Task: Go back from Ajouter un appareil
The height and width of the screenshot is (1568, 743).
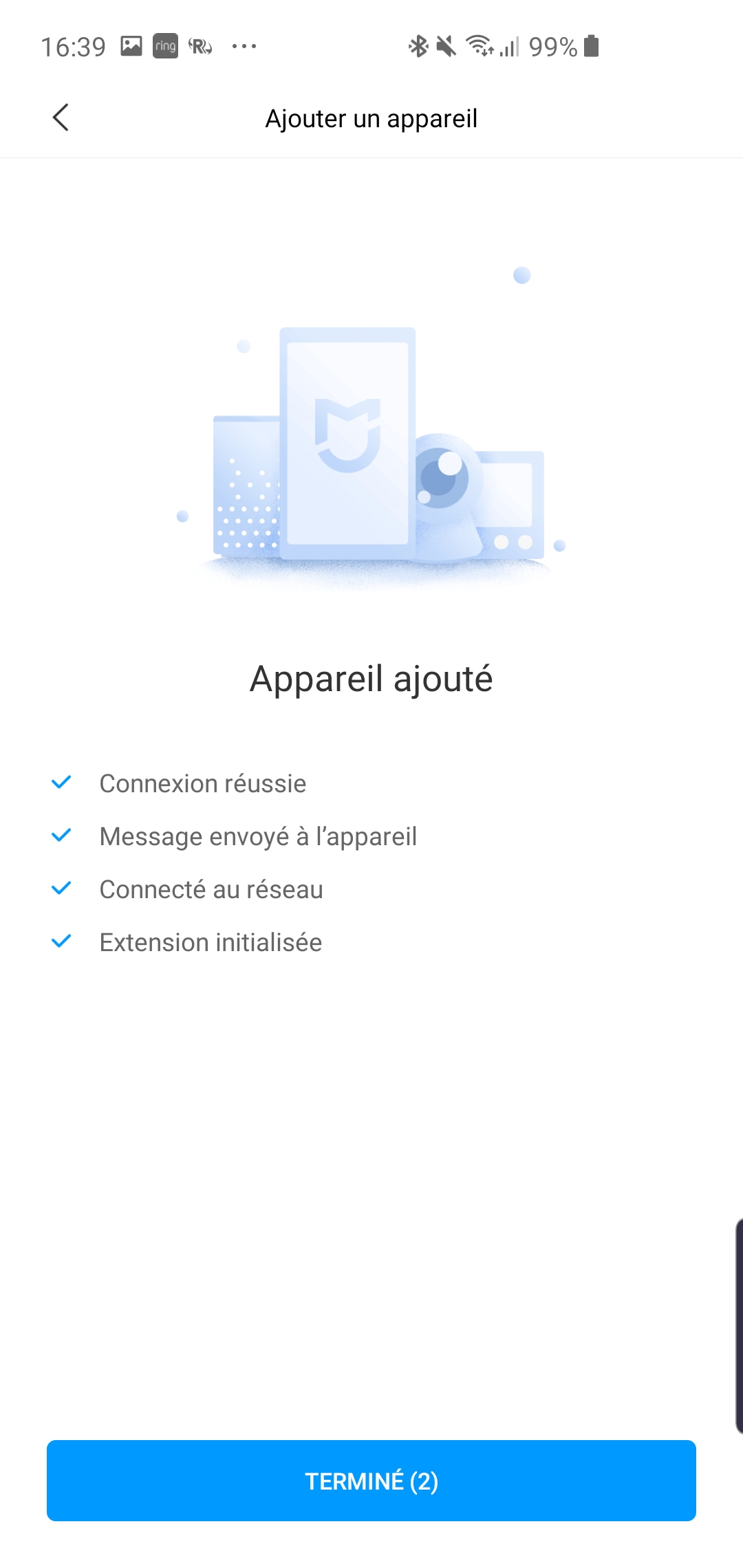Action: click(61, 118)
